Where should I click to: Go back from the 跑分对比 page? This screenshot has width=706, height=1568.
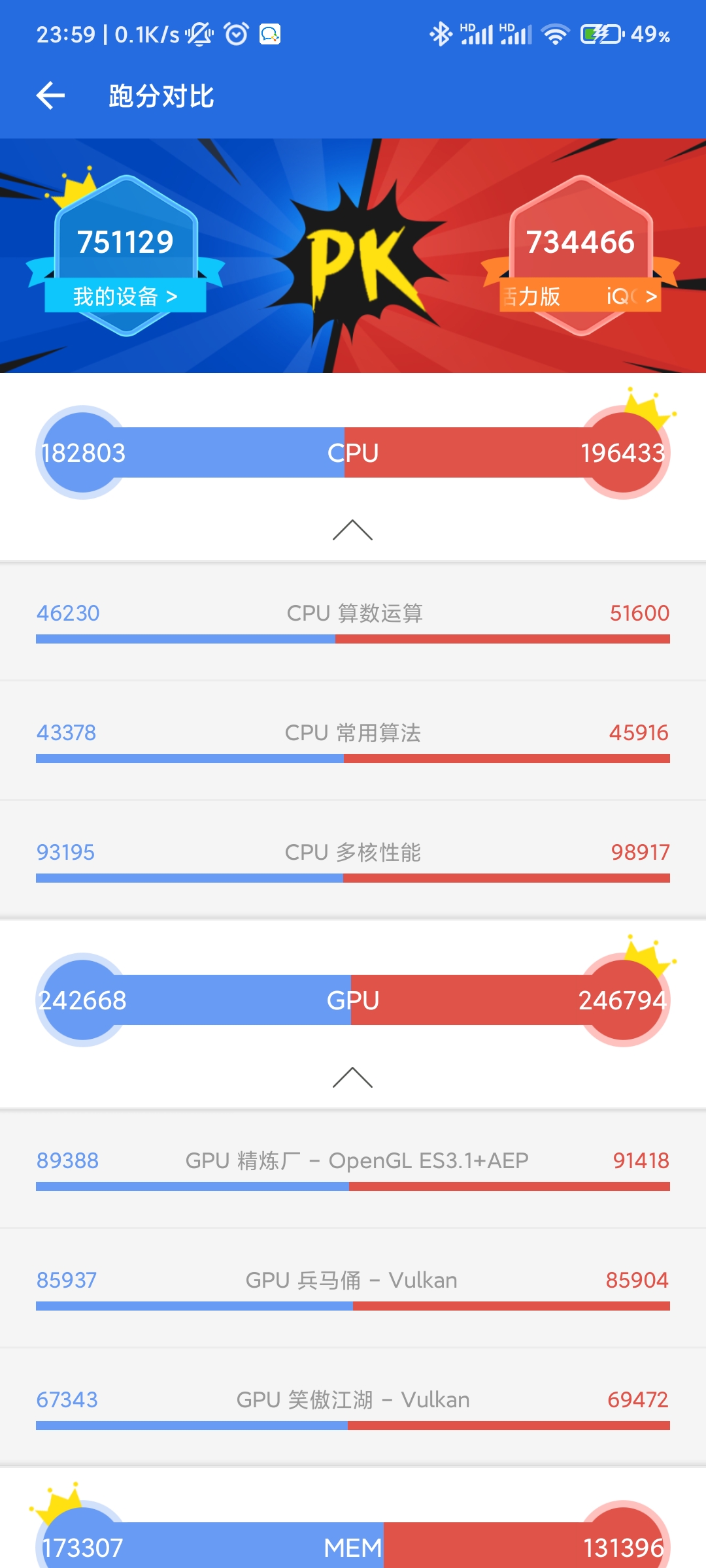pos(50,96)
